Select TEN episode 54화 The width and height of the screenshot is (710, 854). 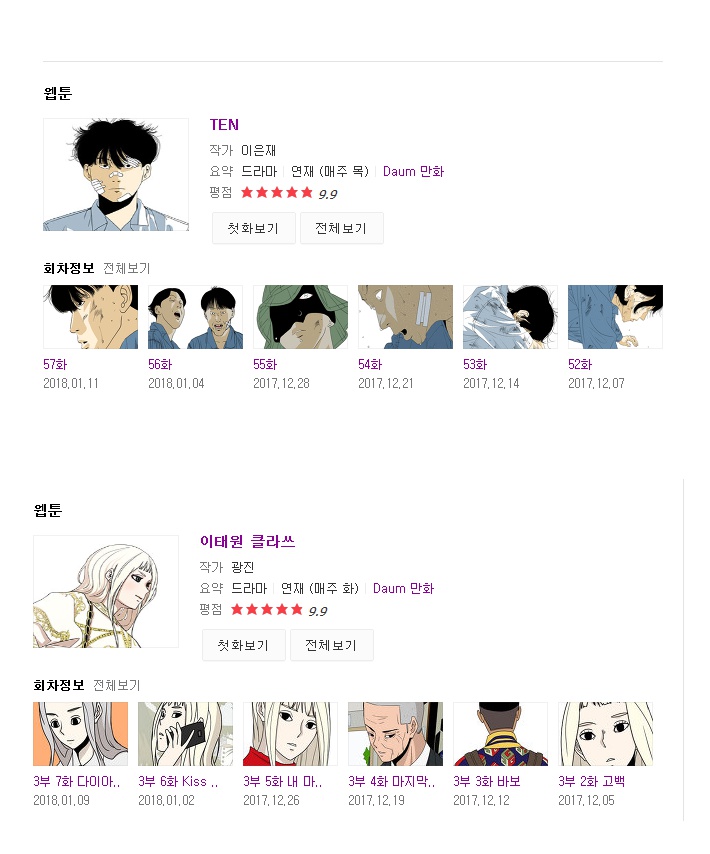click(405, 317)
